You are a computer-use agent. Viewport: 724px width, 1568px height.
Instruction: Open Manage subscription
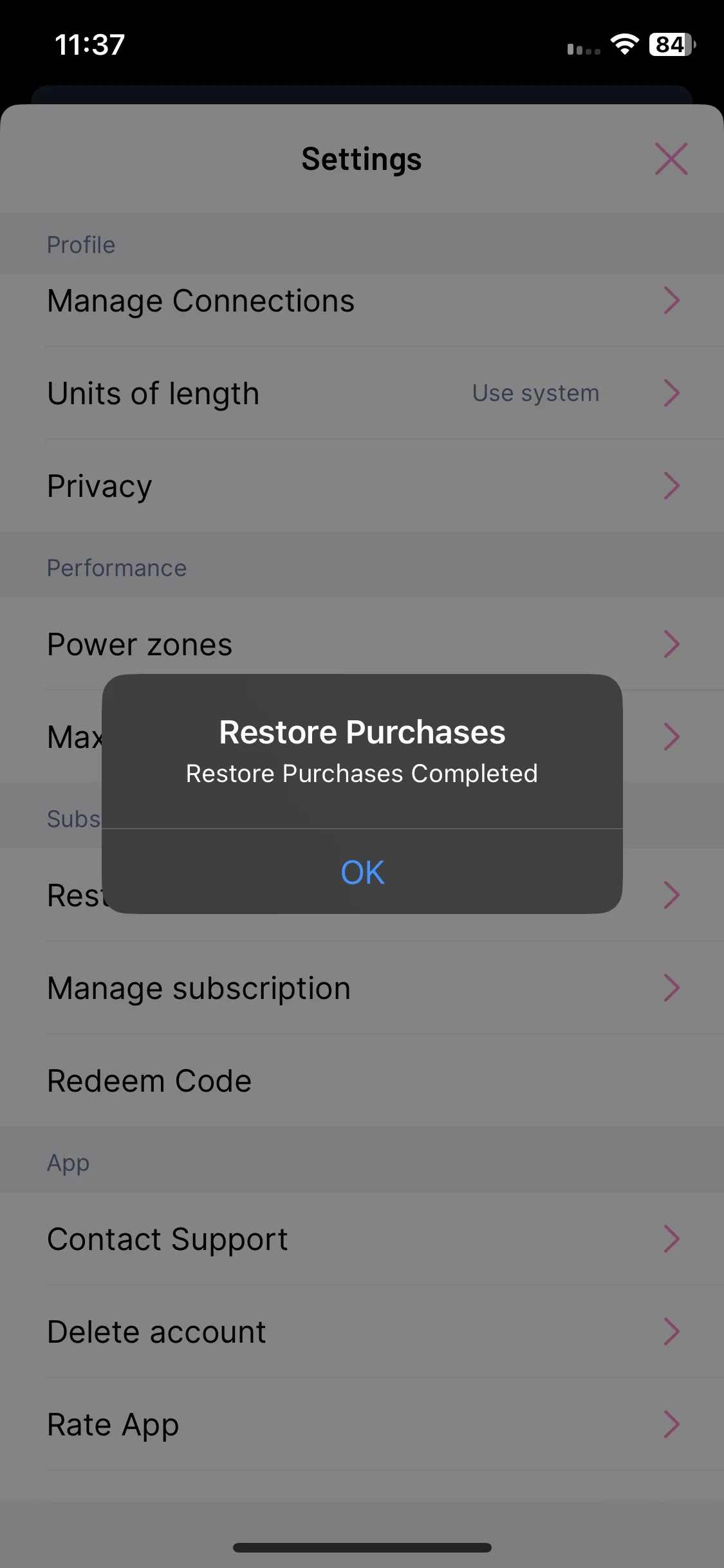pos(362,988)
